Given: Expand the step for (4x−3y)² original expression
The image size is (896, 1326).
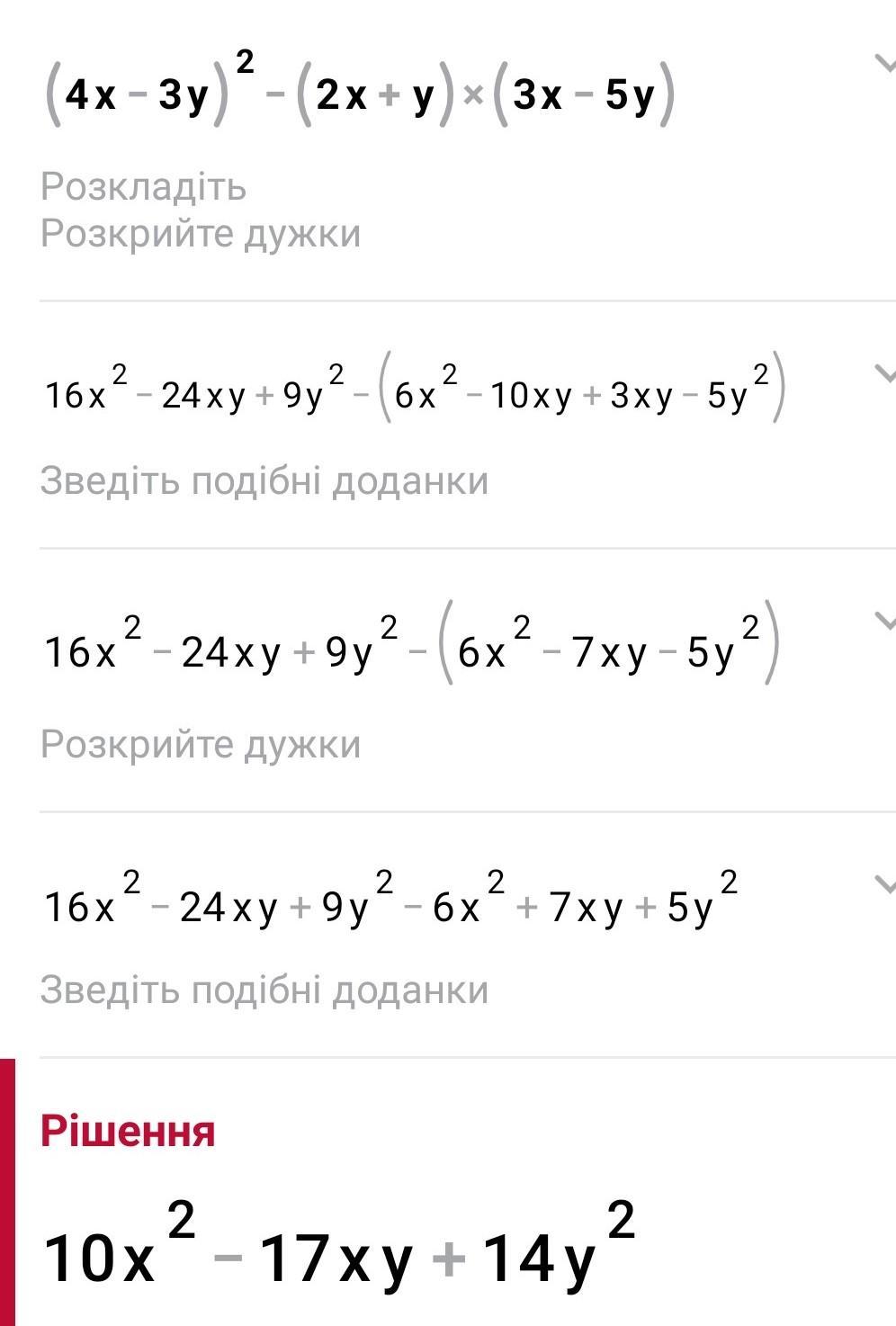Looking at the screenshot, I should coord(884,62).
